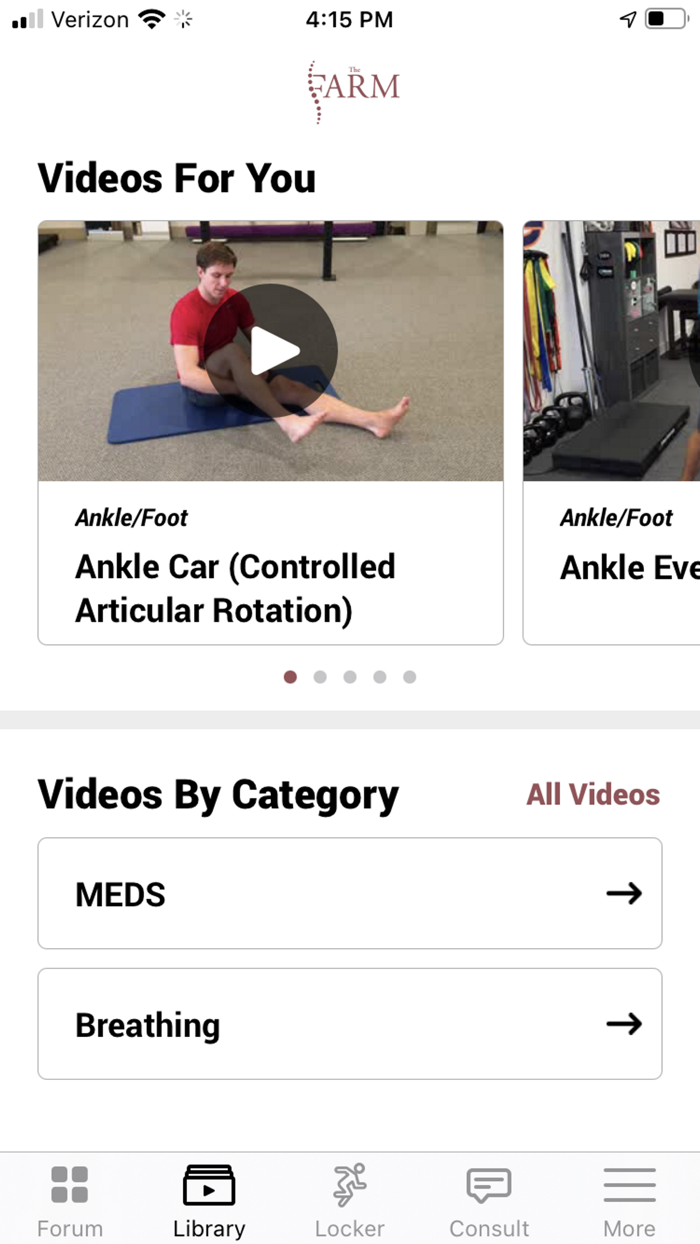
Task: Open the More menu tab
Action: tap(629, 1200)
